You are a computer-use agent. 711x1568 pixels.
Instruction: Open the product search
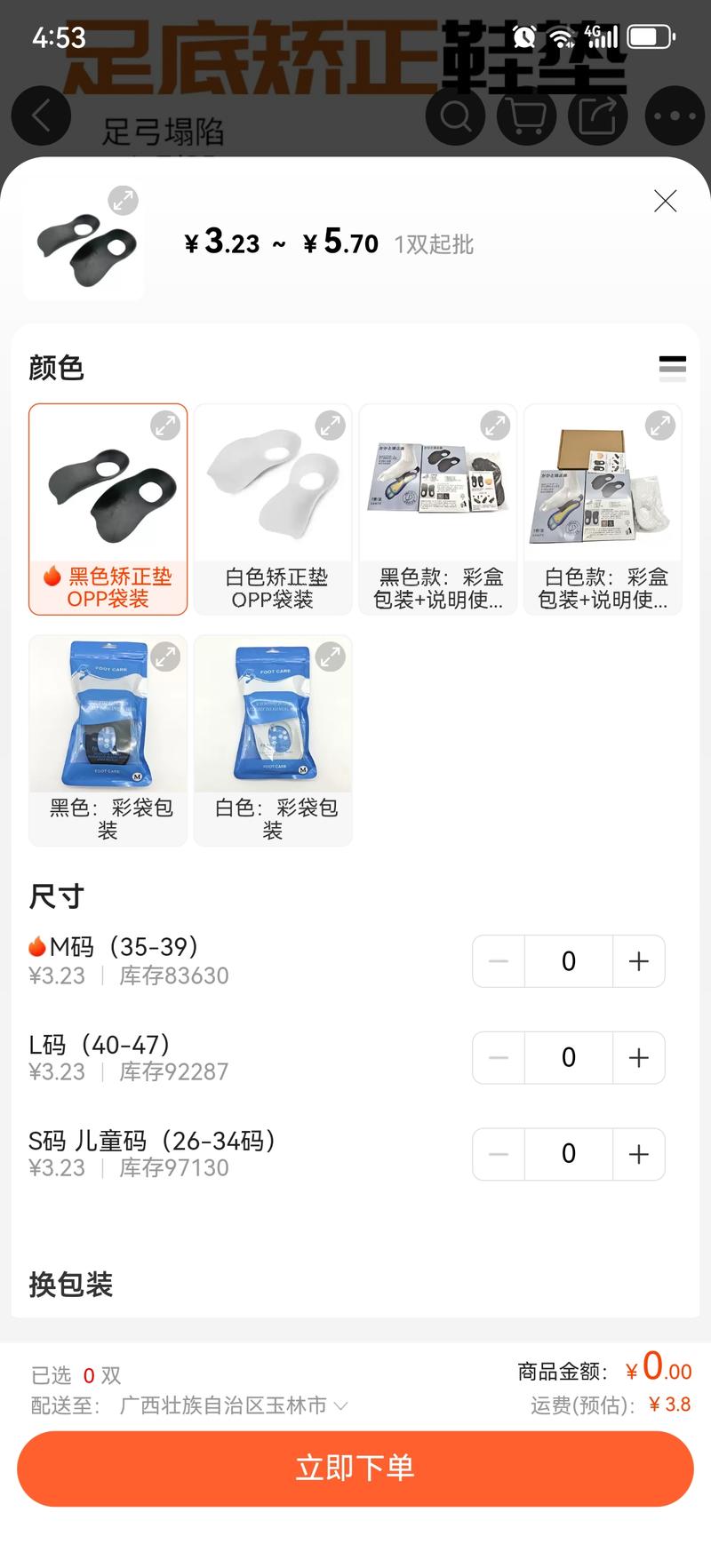455,115
